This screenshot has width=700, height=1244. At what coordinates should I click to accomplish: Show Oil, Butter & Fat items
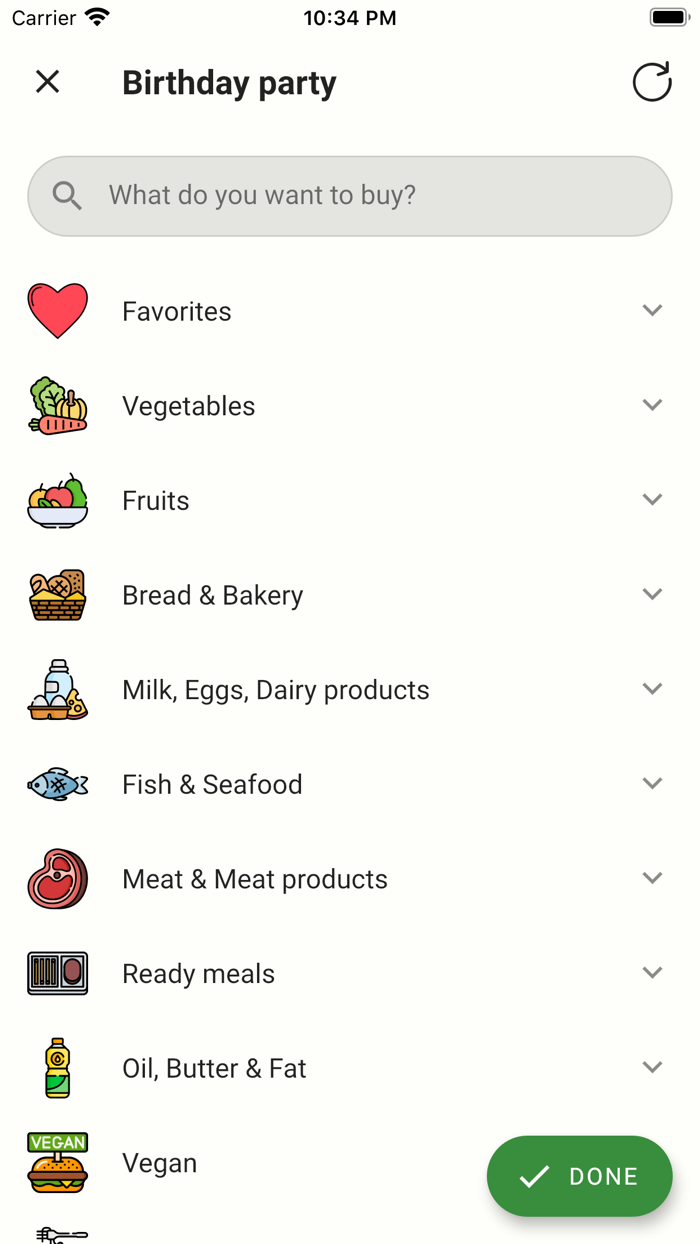point(652,1068)
